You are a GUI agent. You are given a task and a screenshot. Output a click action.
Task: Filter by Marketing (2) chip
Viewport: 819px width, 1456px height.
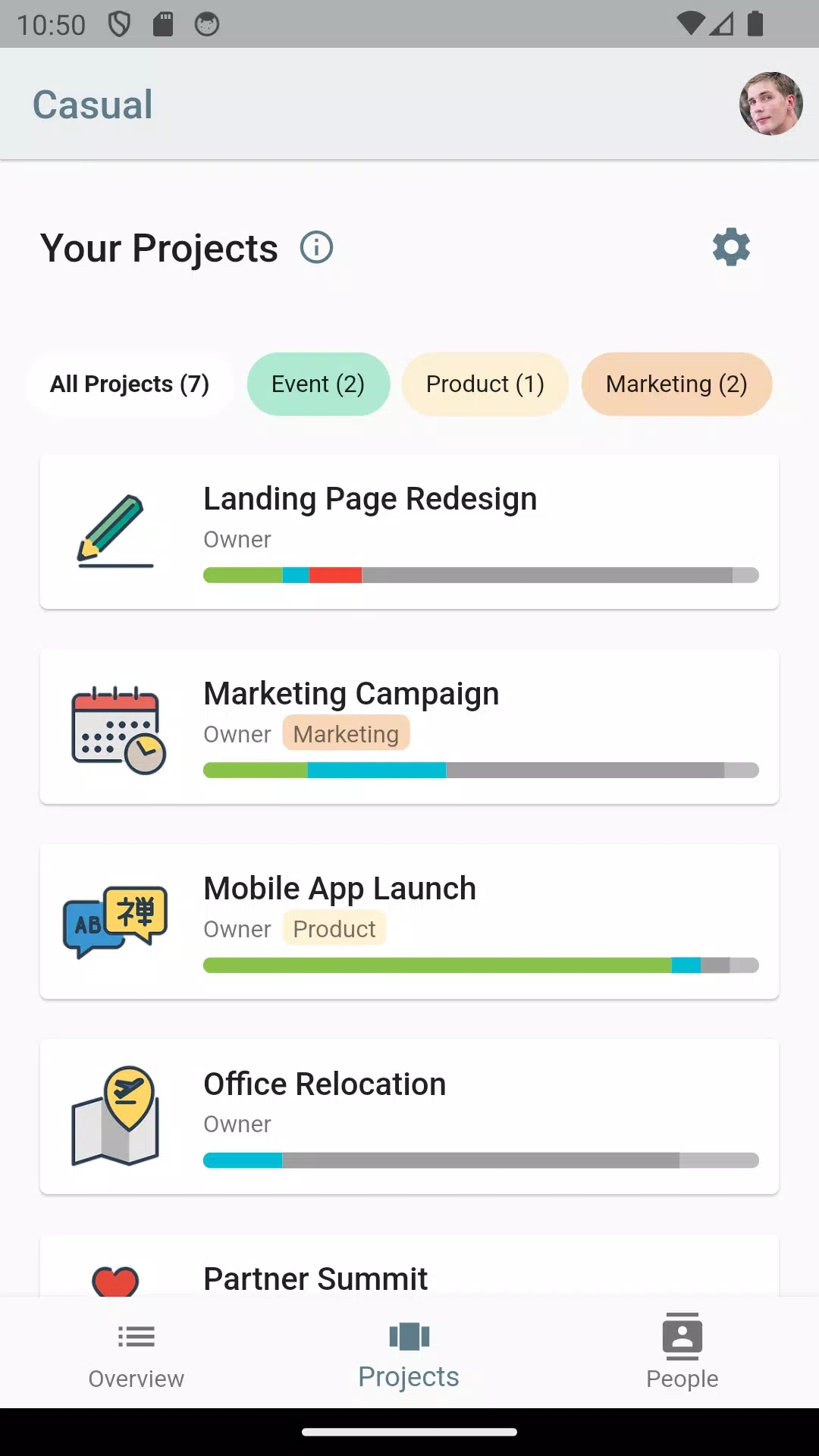pyautogui.click(x=676, y=384)
